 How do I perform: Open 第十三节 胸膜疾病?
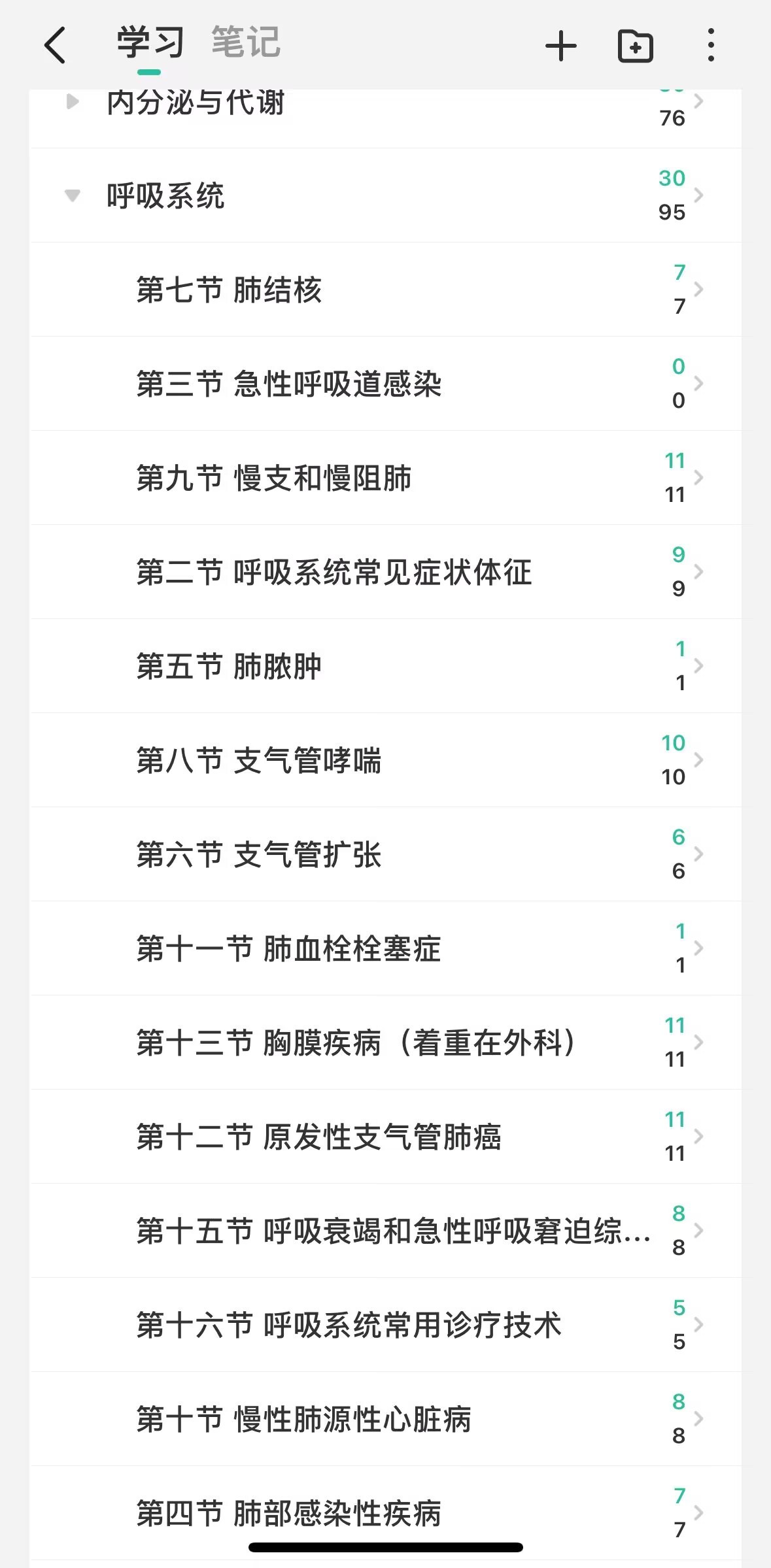click(x=386, y=1043)
